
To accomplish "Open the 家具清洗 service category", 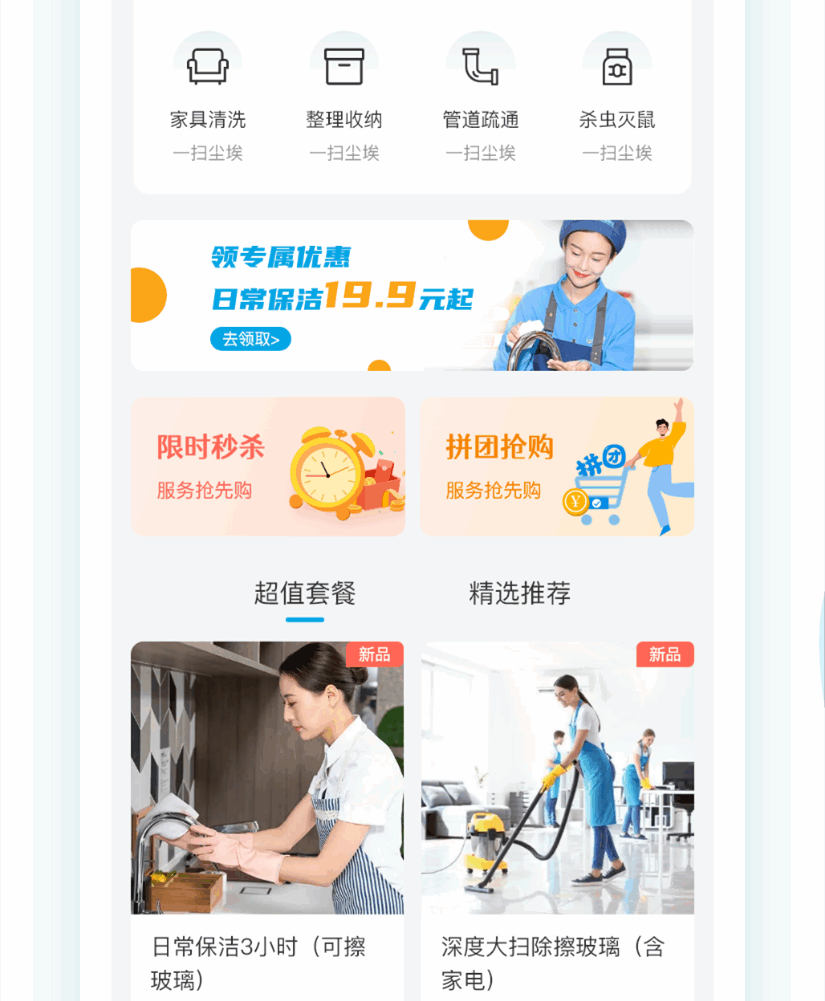I will pyautogui.click(x=208, y=92).
